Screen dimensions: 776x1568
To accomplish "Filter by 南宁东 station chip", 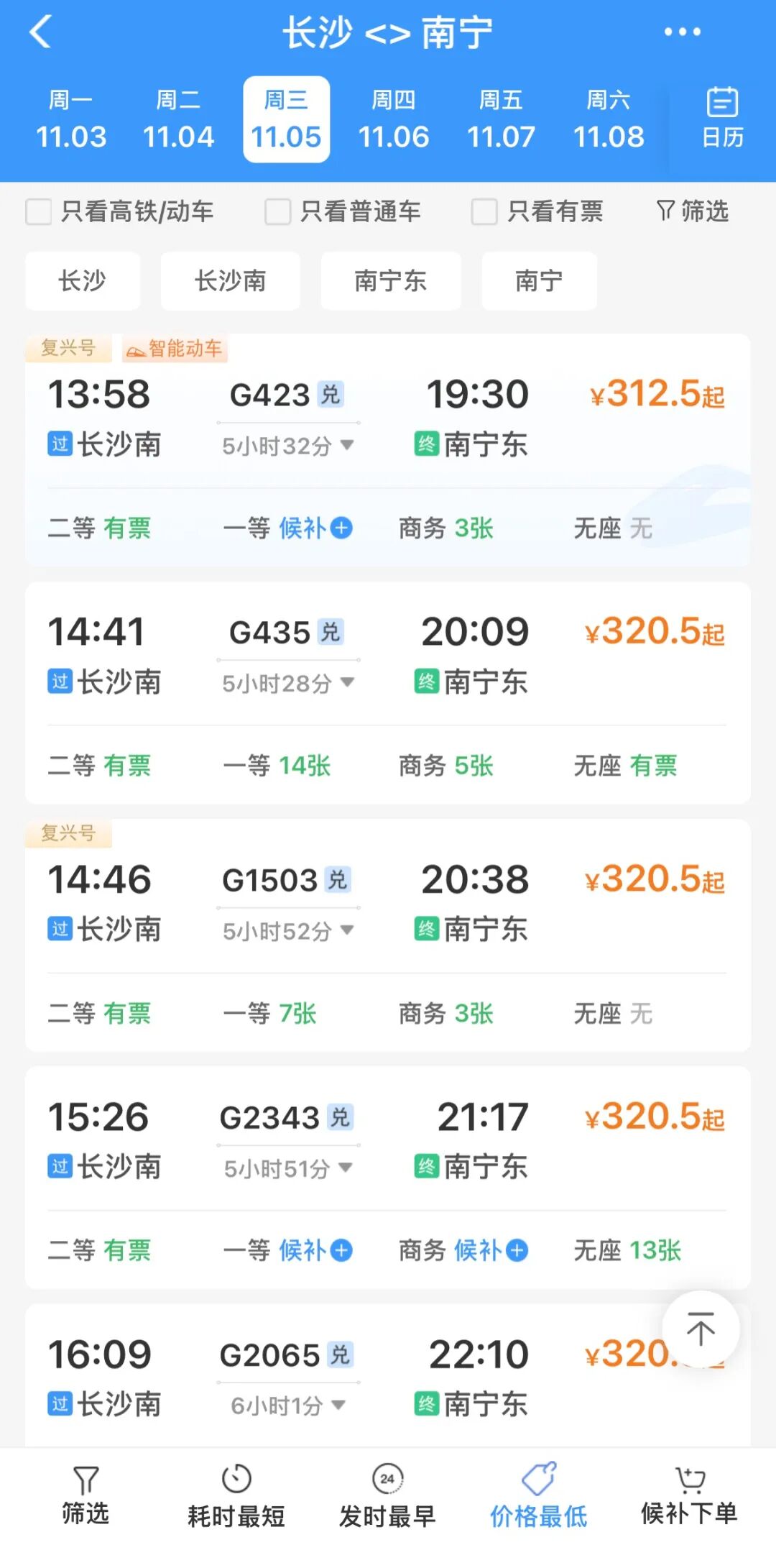I will [390, 281].
